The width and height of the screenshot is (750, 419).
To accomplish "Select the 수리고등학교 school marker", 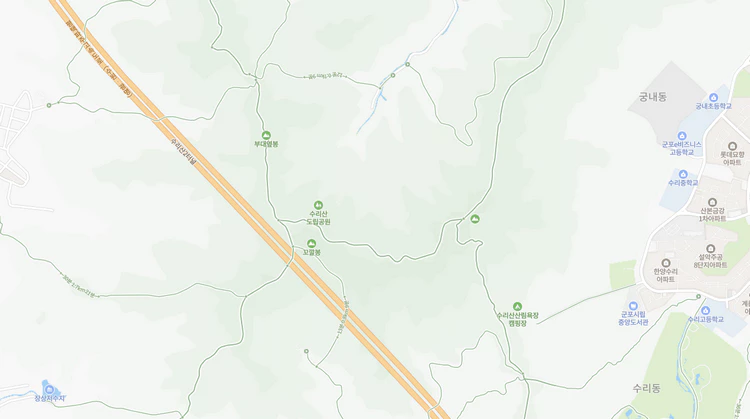I will click(704, 310).
